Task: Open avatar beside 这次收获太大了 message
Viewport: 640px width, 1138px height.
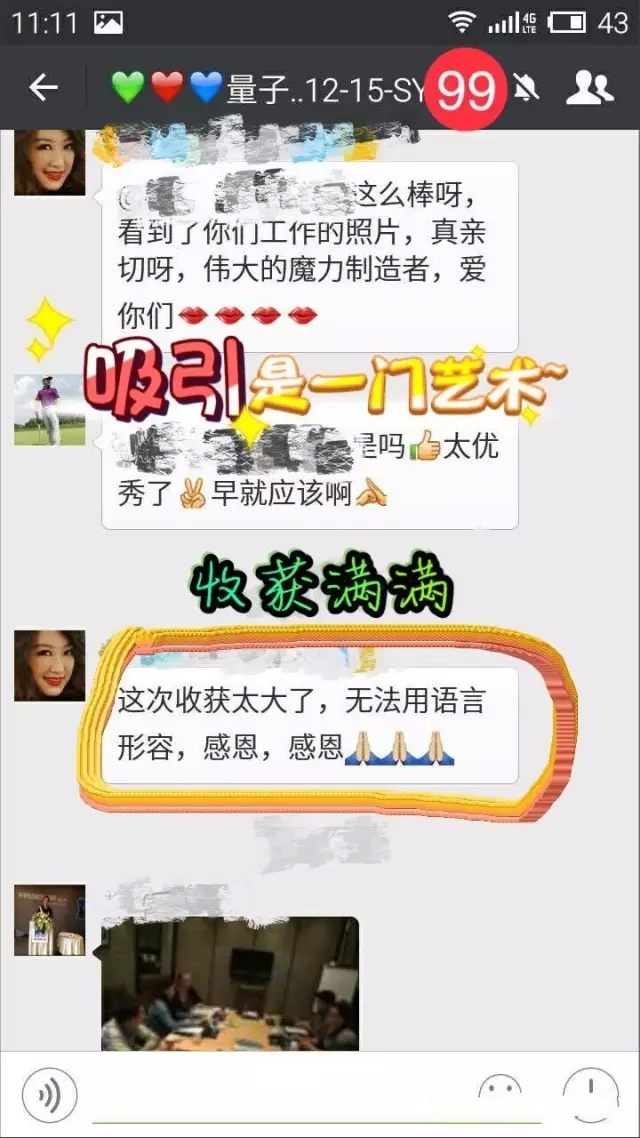Action: (x=49, y=665)
